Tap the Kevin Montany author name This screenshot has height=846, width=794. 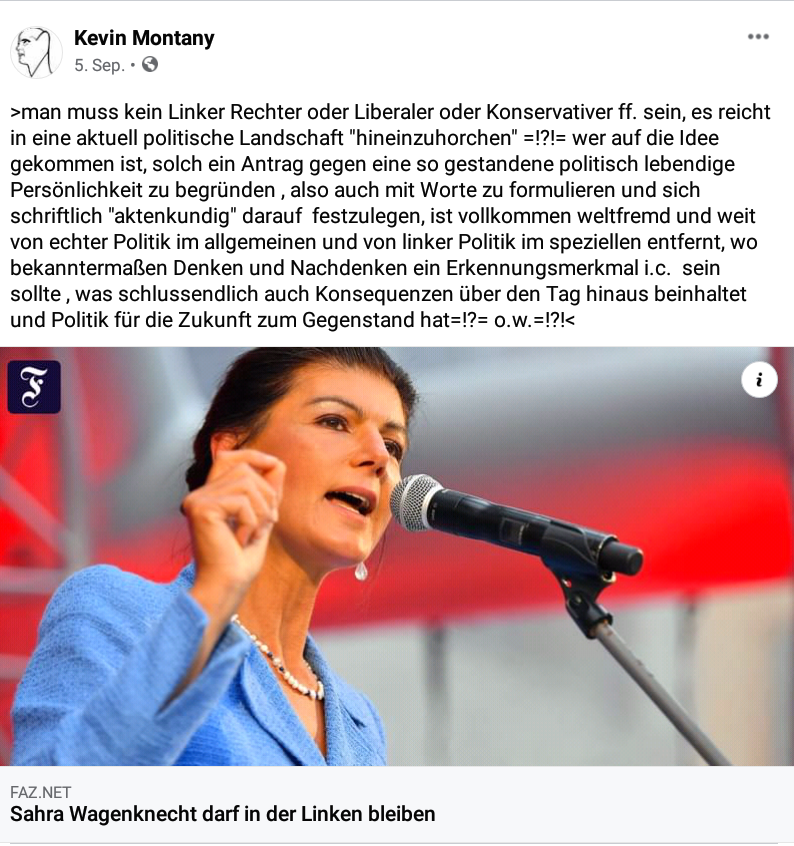144,39
